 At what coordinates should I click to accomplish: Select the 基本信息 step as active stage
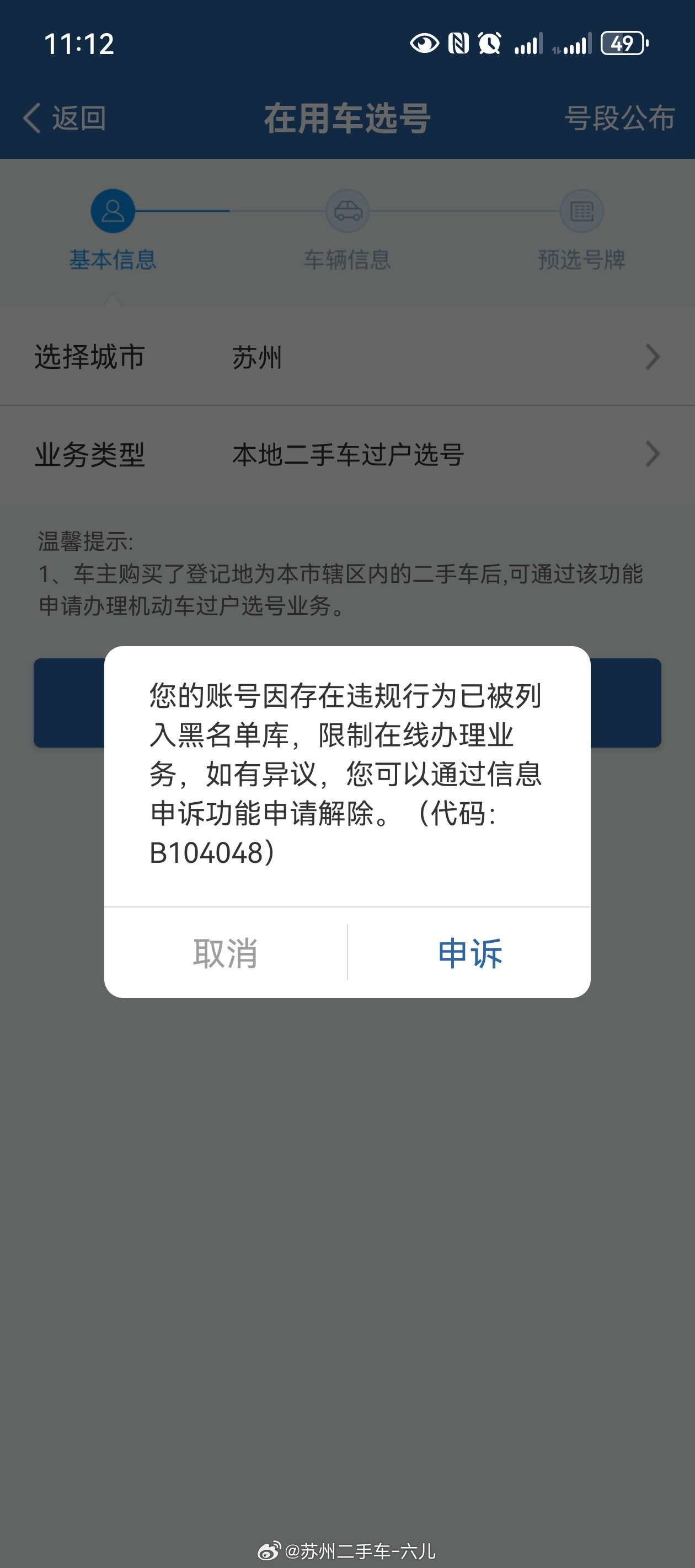click(112, 258)
